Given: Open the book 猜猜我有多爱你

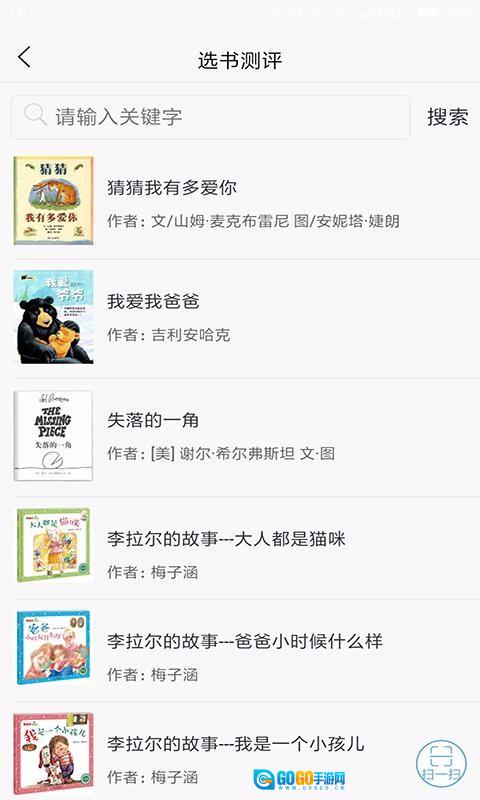Looking at the screenshot, I should pyautogui.click(x=240, y=201).
